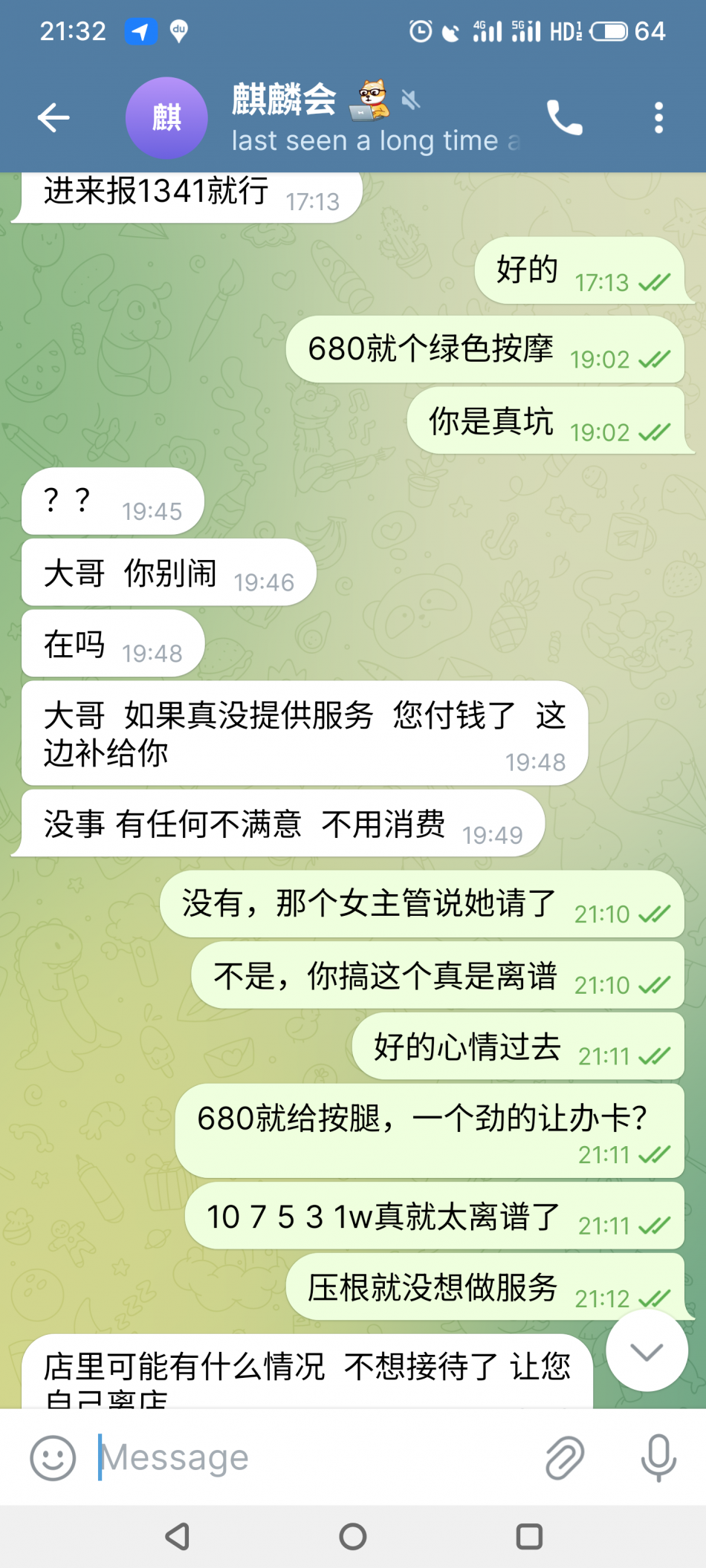Open the emoji picker
The image size is (706, 1568).
[53, 1457]
